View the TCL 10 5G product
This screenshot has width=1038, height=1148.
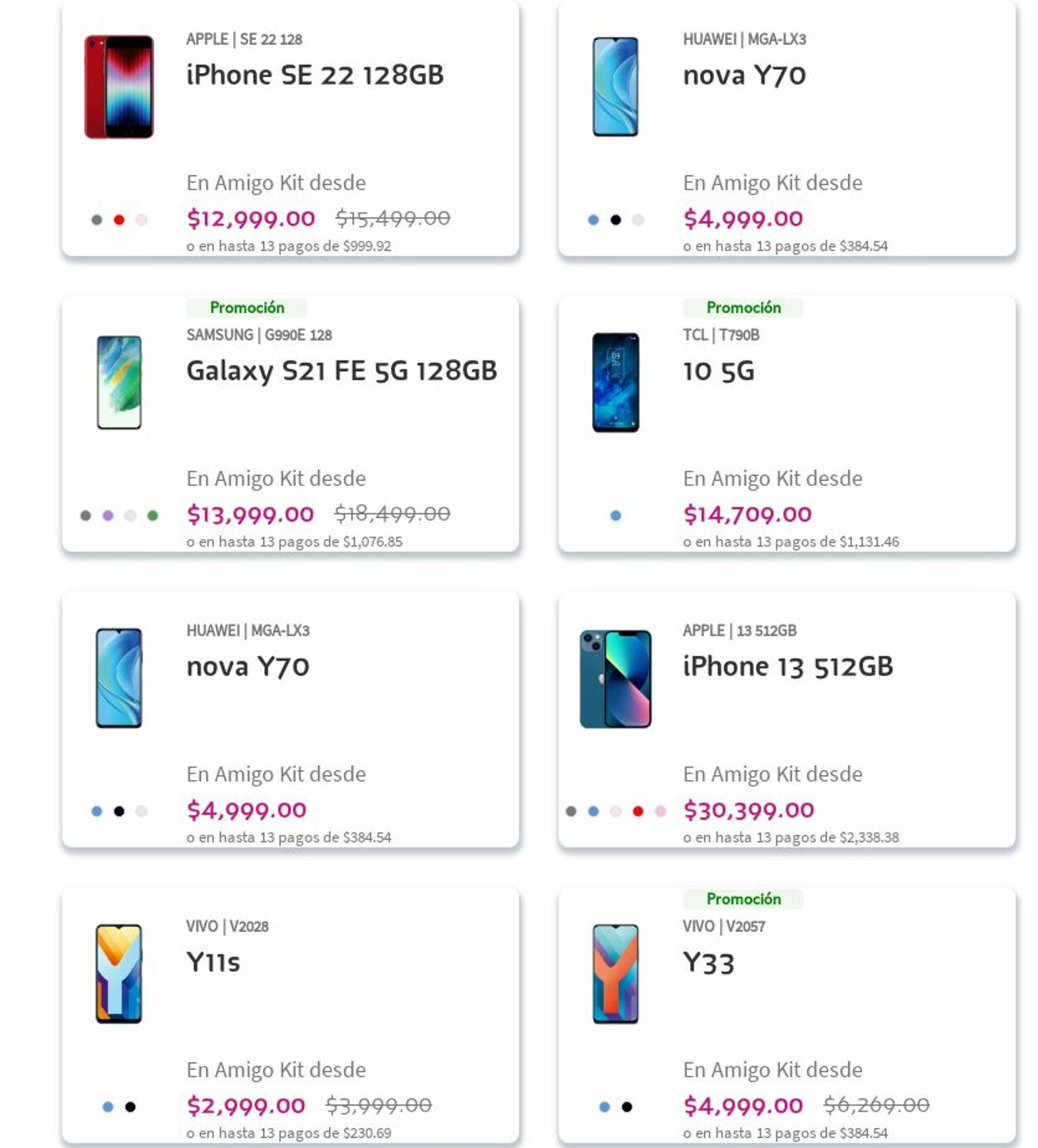[x=718, y=370]
